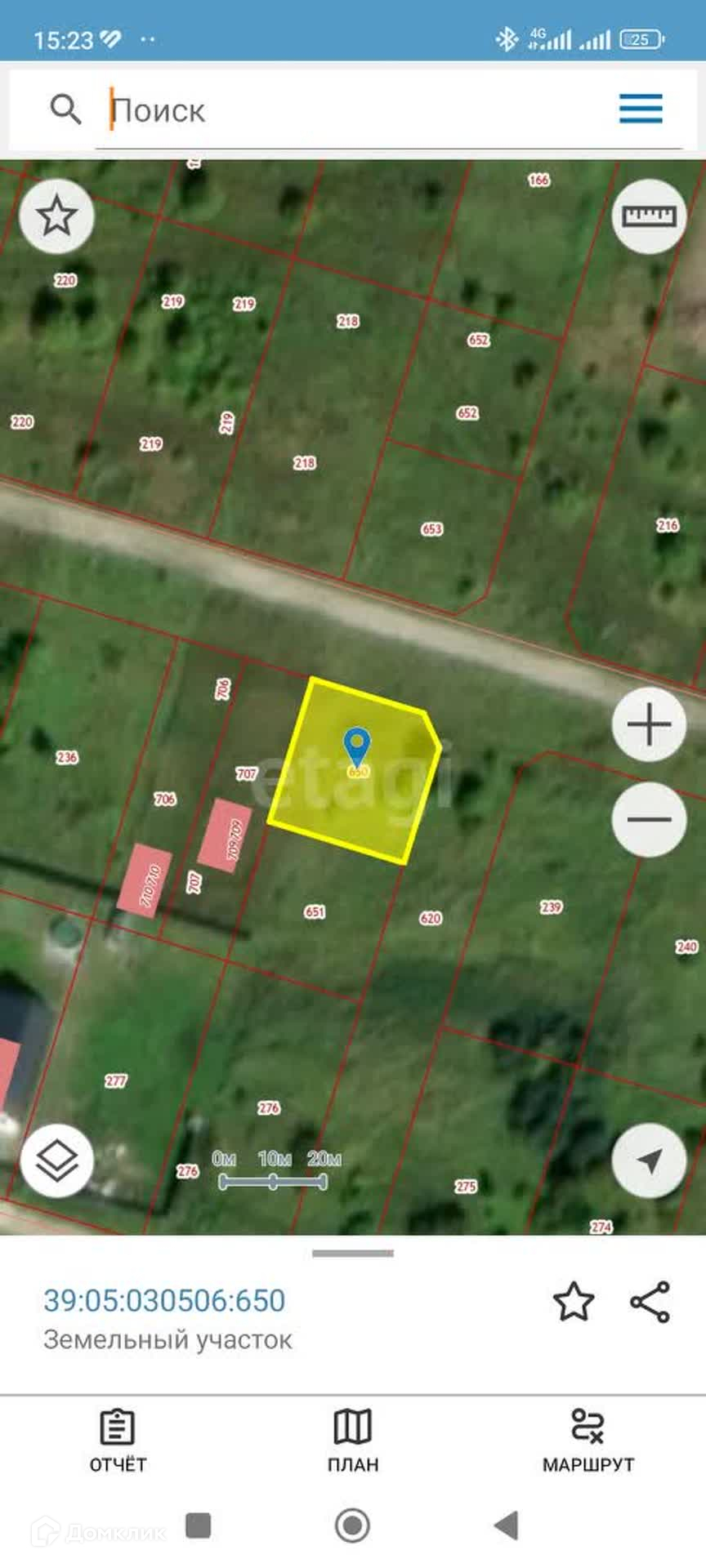706x1568 pixels.
Task: Share the selected land parcel
Action: point(650,1302)
